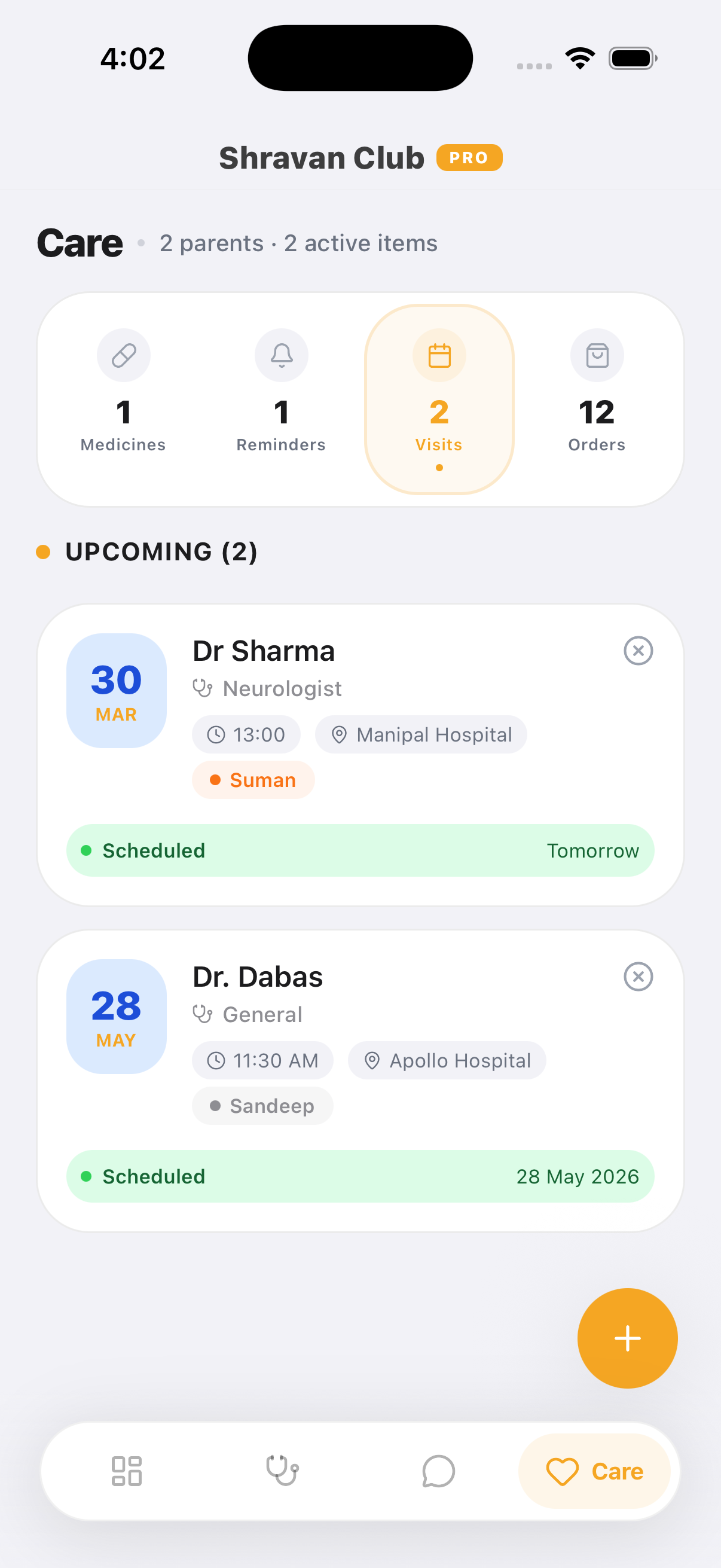The image size is (721, 1568).
Task: Select the Visits section
Action: (x=439, y=399)
